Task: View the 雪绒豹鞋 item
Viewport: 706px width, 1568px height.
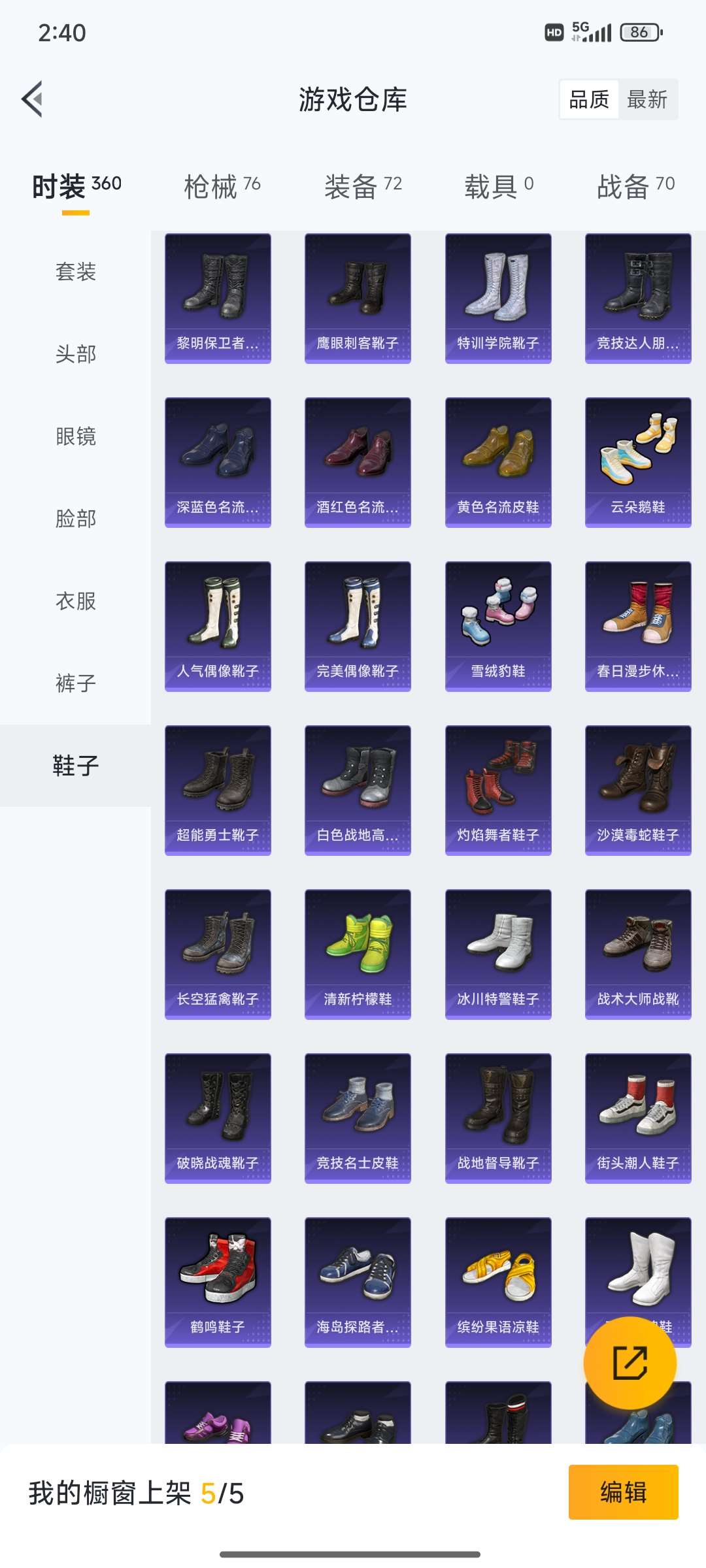Action: tap(498, 625)
